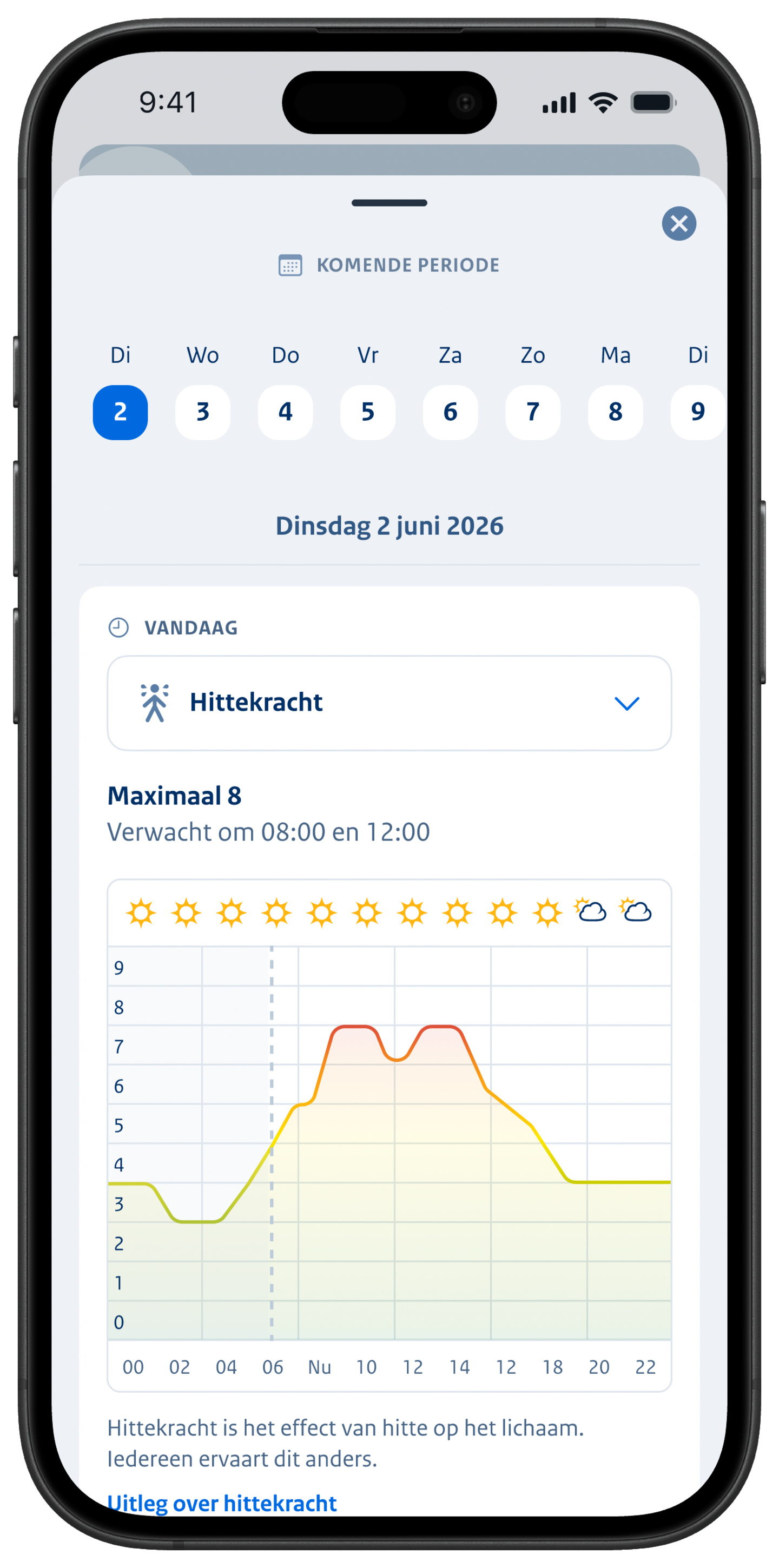Screen dimensions: 779x1568
Task: Switch to Monday the 8th
Action: tap(615, 412)
